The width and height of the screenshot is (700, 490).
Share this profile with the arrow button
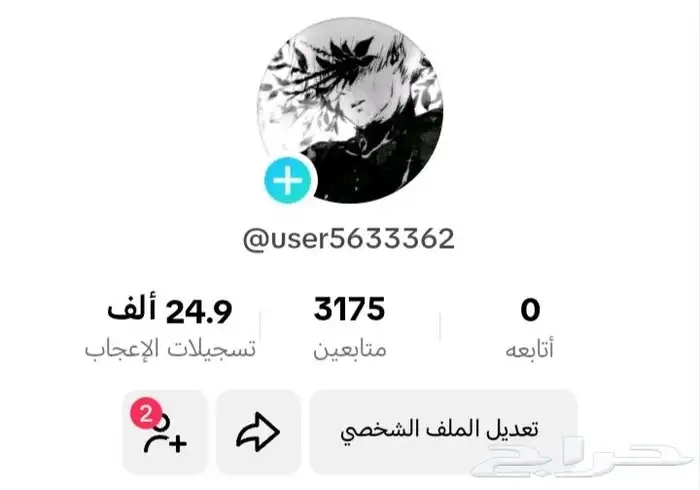point(258,431)
